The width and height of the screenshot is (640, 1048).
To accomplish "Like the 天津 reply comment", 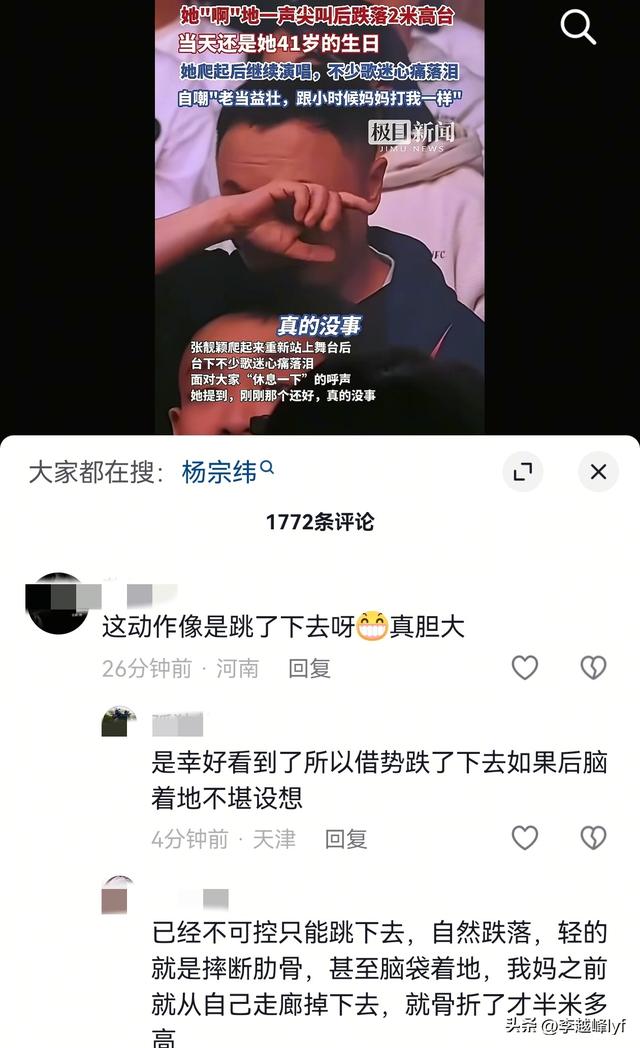I will (525, 838).
